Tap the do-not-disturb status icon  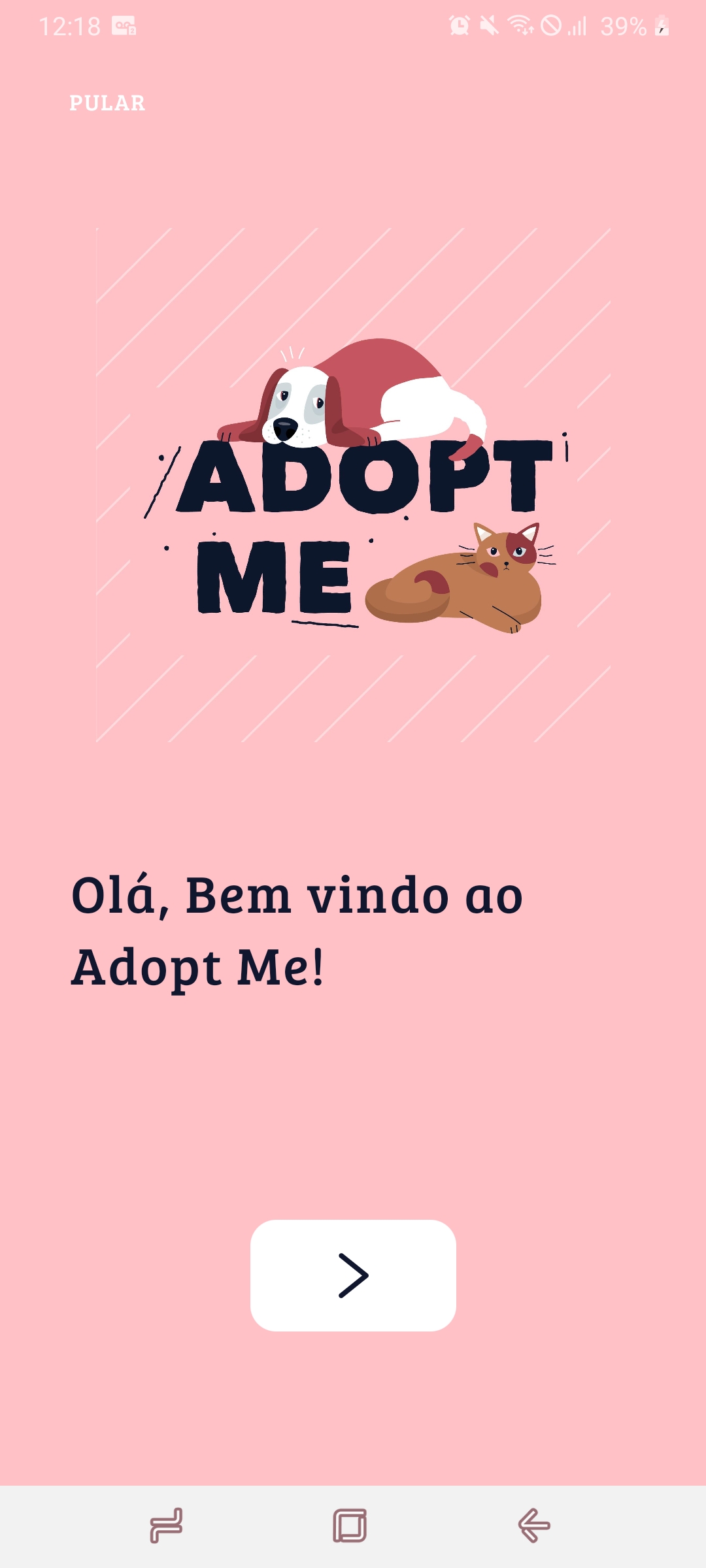point(552,24)
